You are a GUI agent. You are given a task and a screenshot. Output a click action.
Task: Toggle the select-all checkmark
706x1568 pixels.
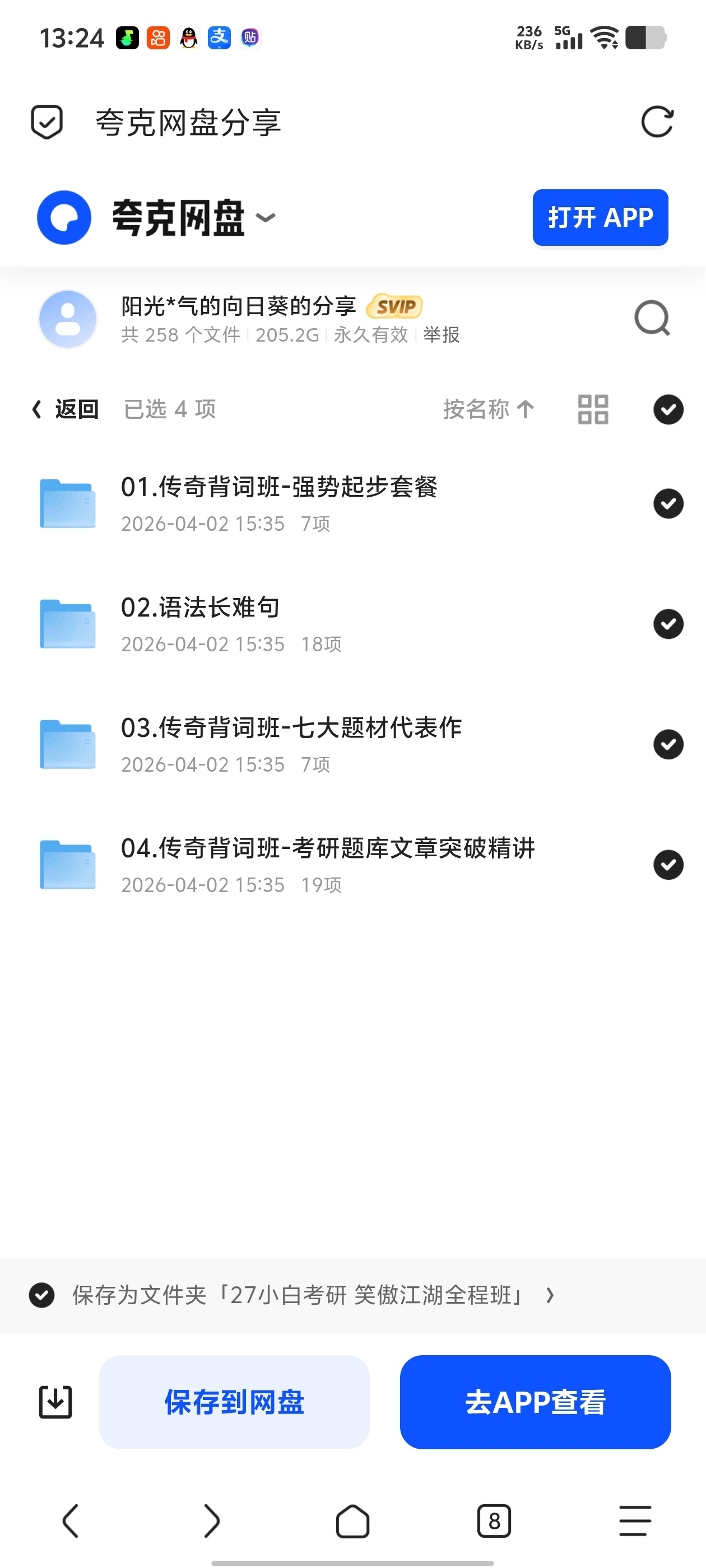(668, 409)
